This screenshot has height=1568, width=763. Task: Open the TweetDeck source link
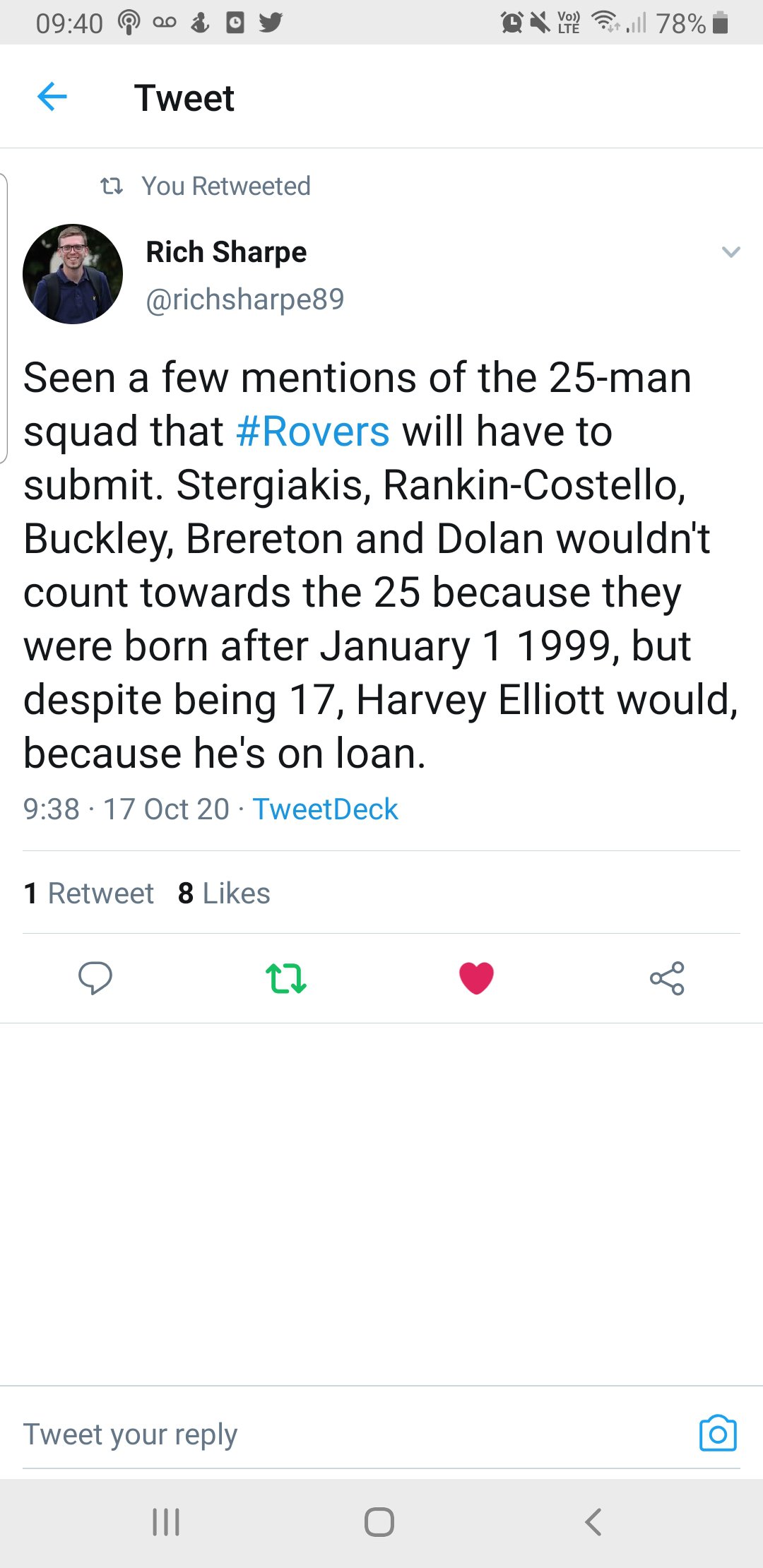point(326,809)
